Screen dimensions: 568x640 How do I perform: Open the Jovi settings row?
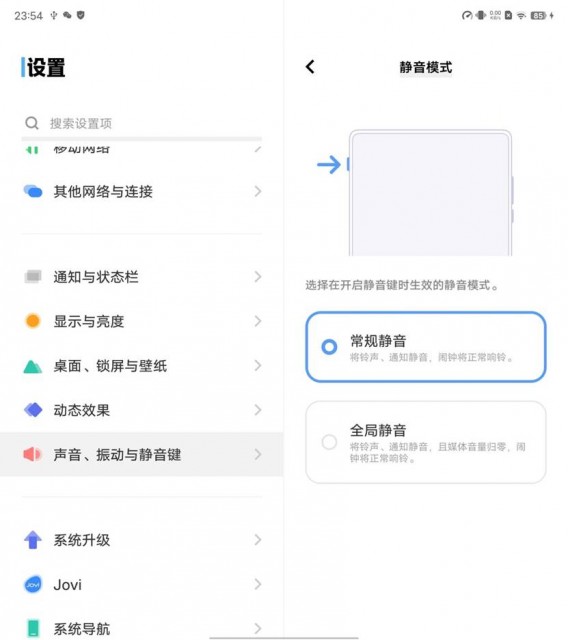[142, 584]
